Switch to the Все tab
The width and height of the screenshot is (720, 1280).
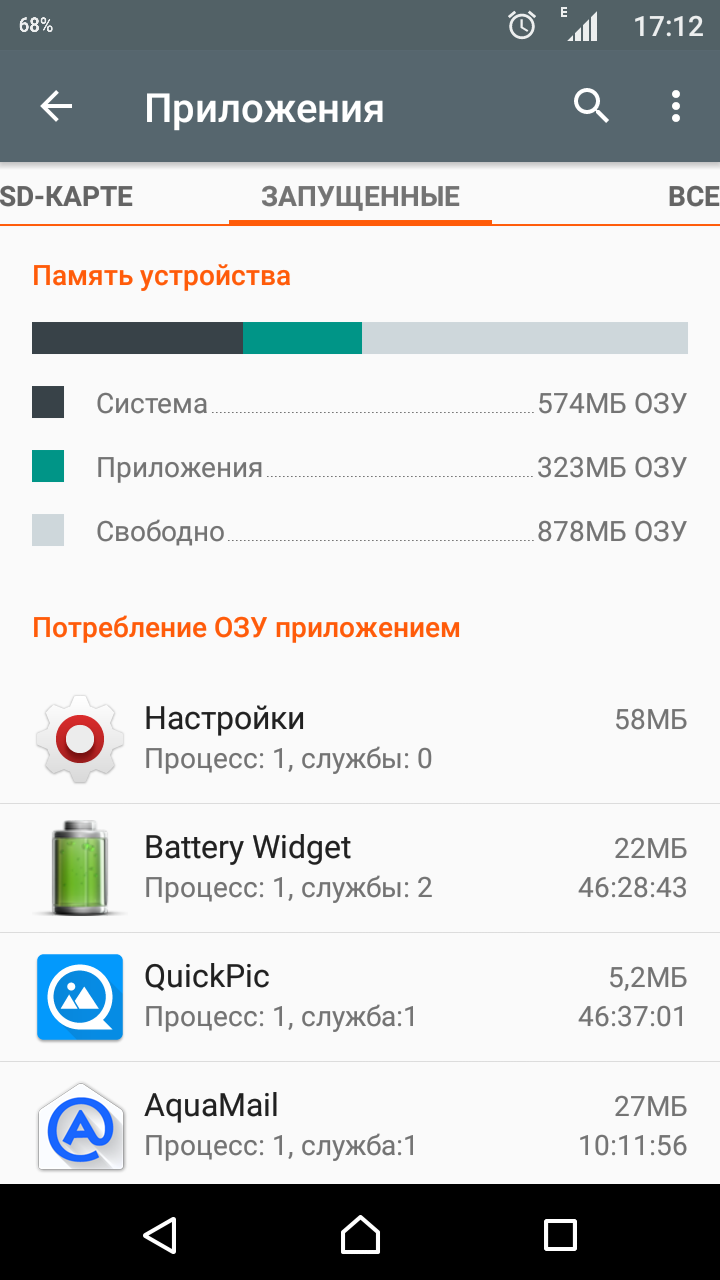click(693, 196)
